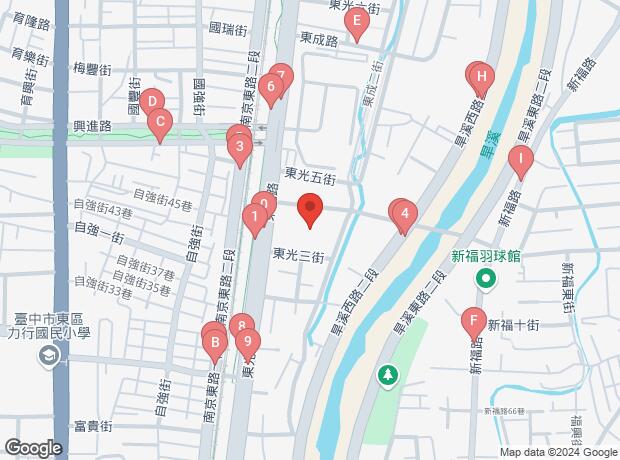Tap the unlabeled red center marker

coord(310,209)
